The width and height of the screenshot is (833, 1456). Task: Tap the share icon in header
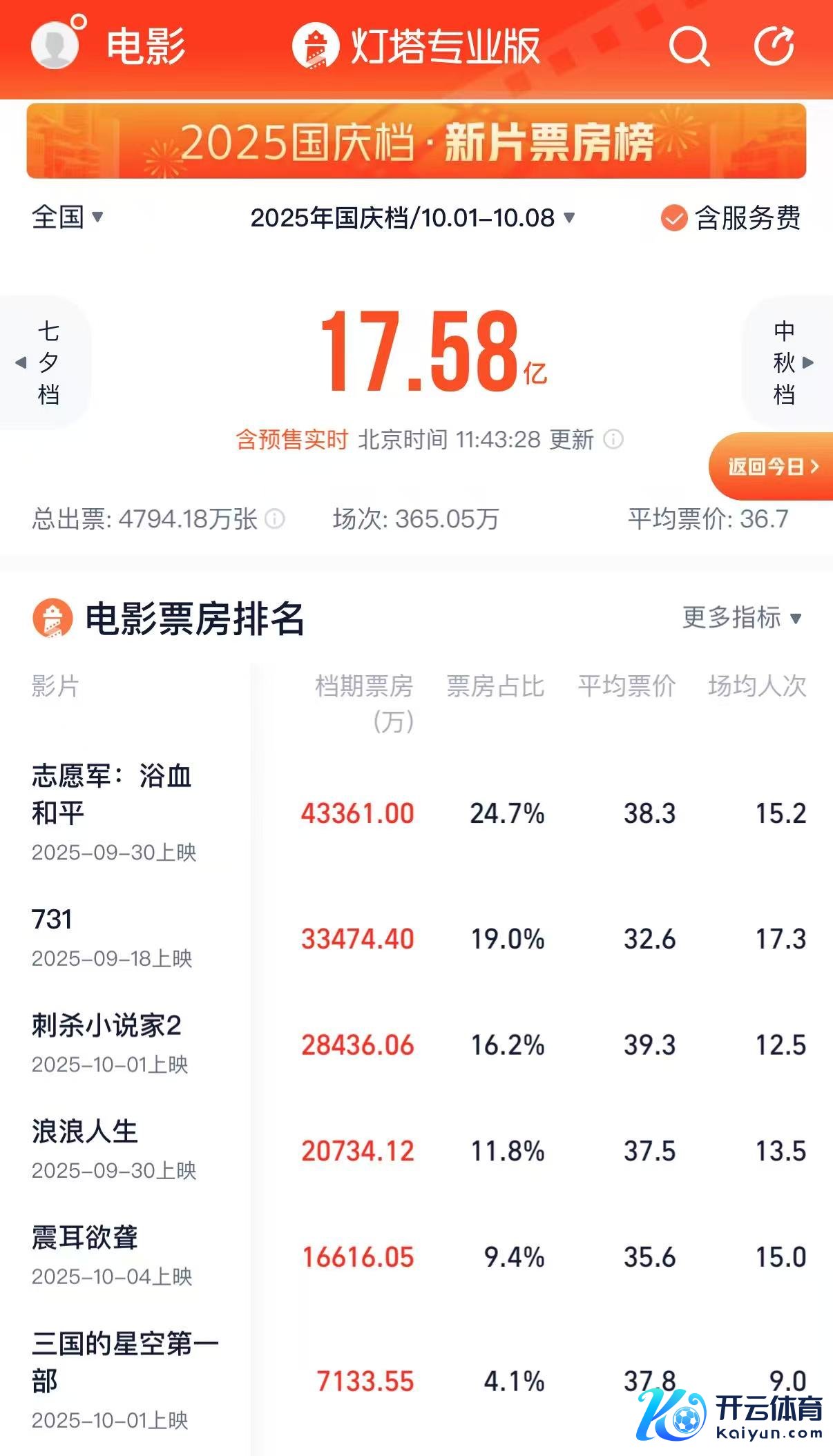pos(774,46)
